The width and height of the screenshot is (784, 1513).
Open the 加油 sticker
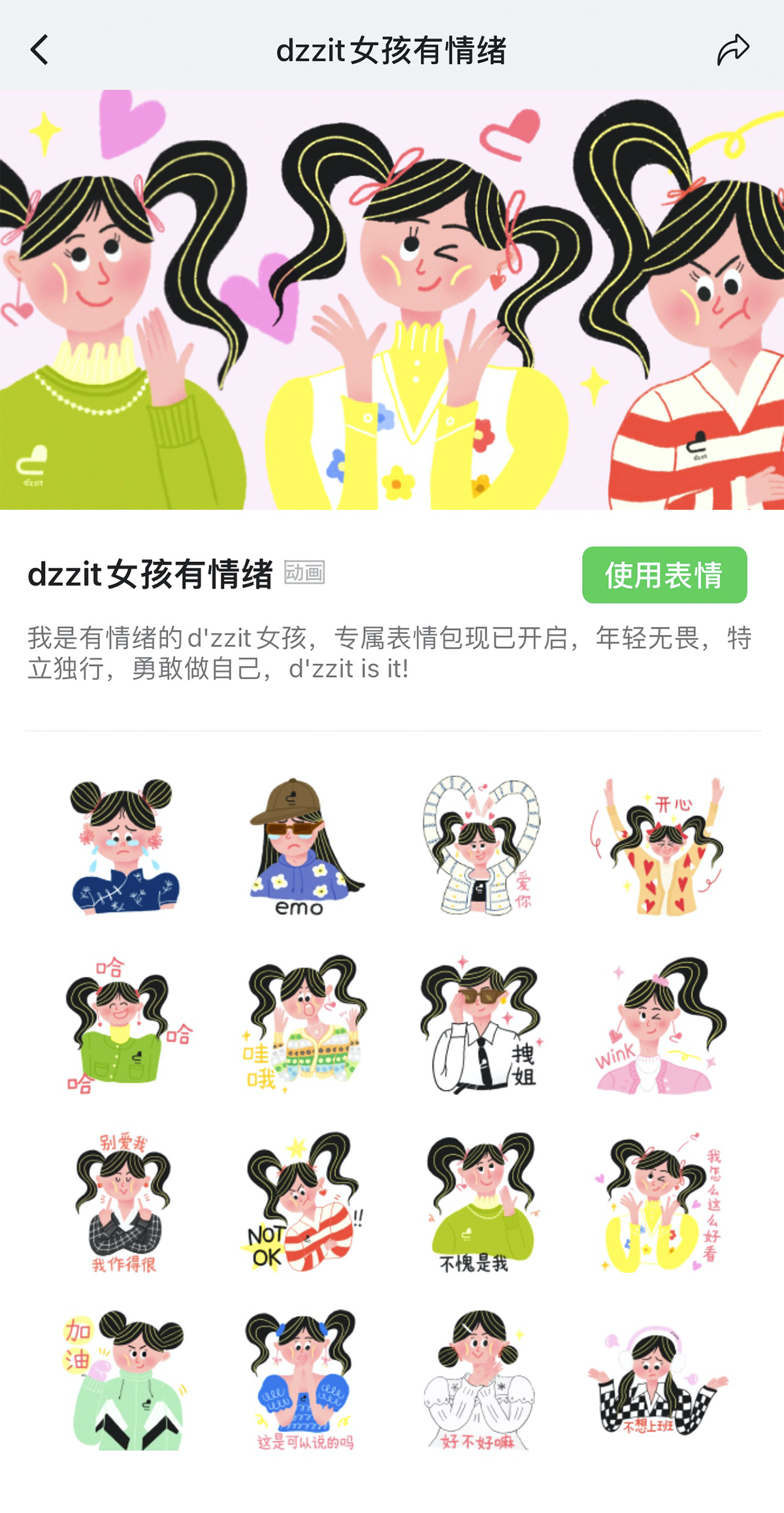[x=124, y=1380]
